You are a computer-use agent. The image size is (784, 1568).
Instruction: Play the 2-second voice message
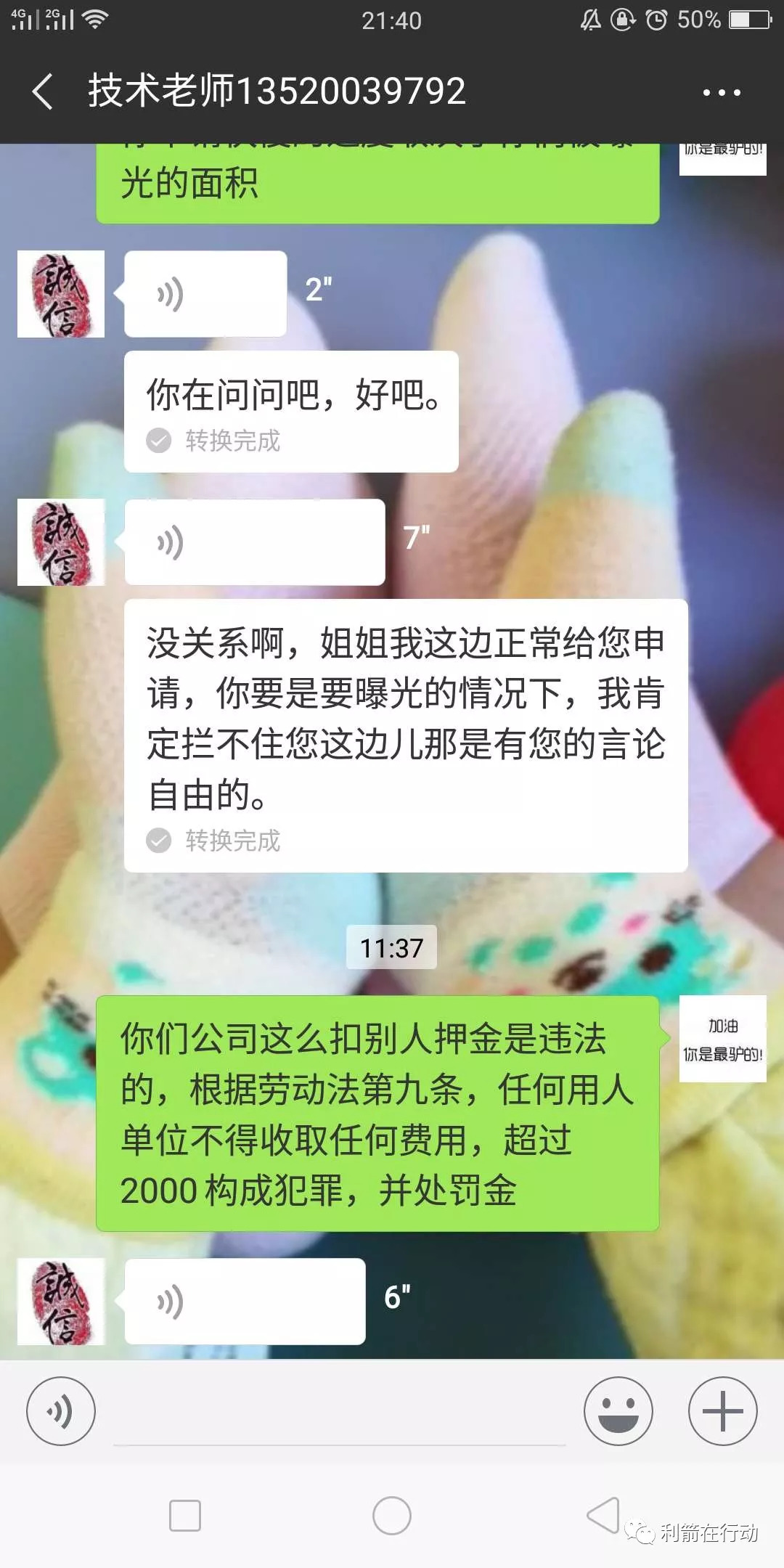pos(205,294)
